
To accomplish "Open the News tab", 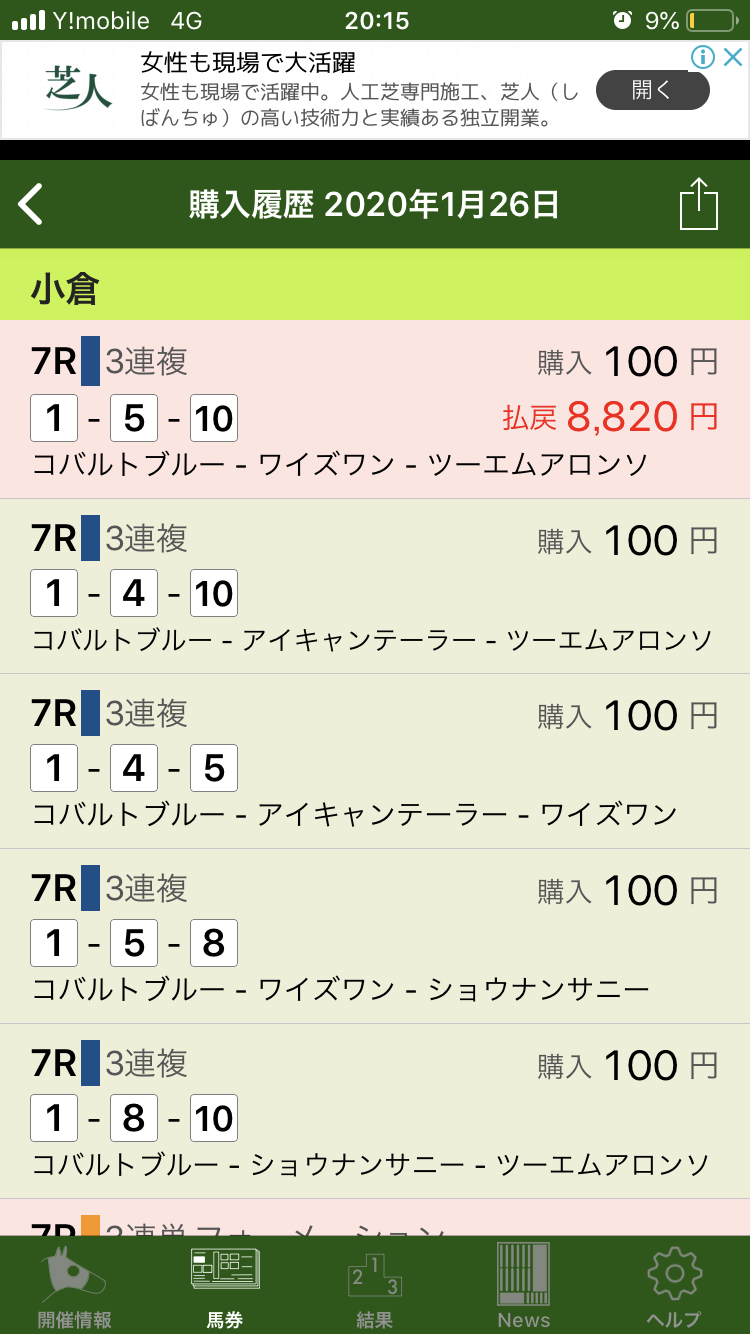I will click(524, 1286).
